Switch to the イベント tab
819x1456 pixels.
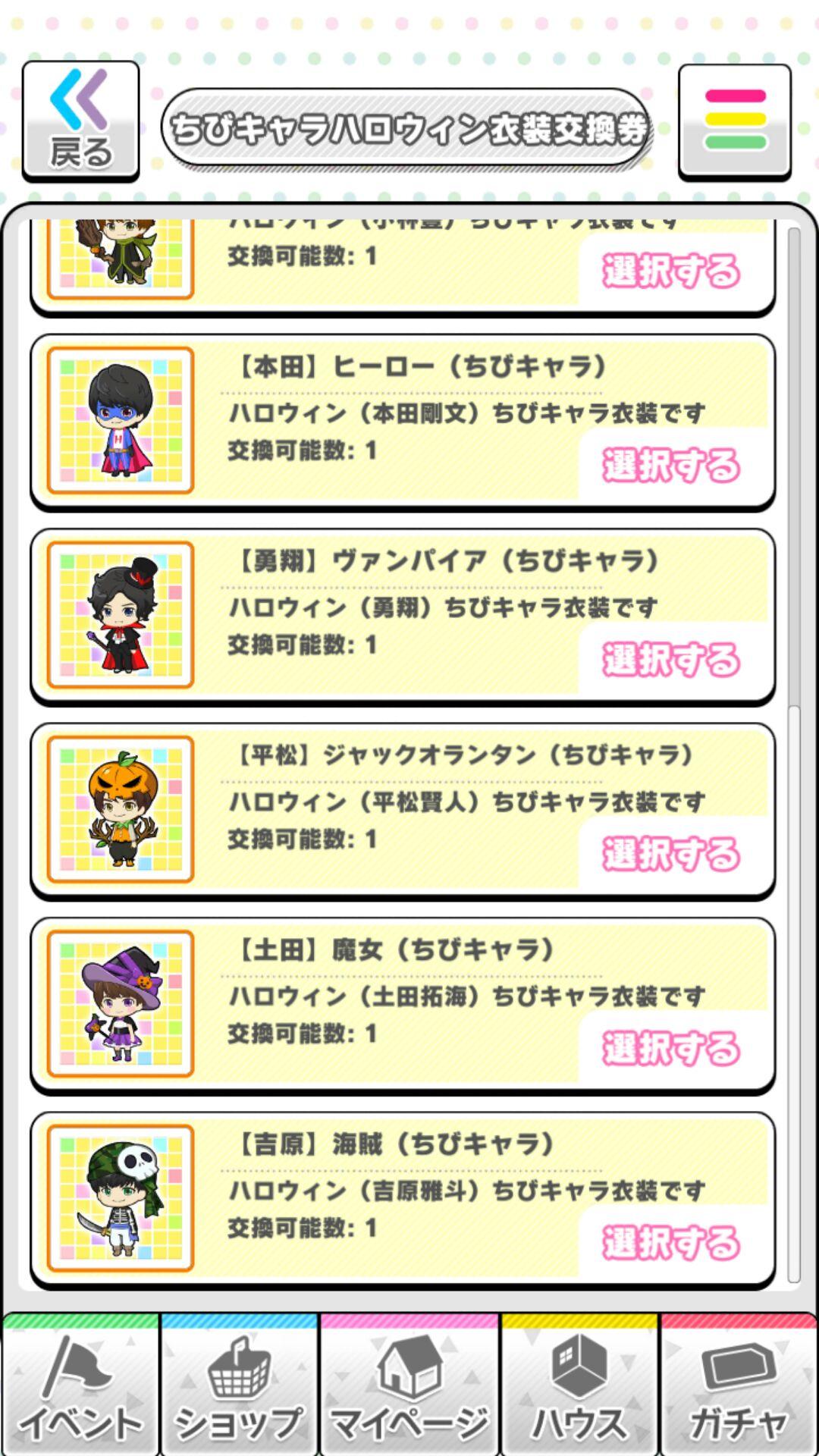[x=80, y=1388]
